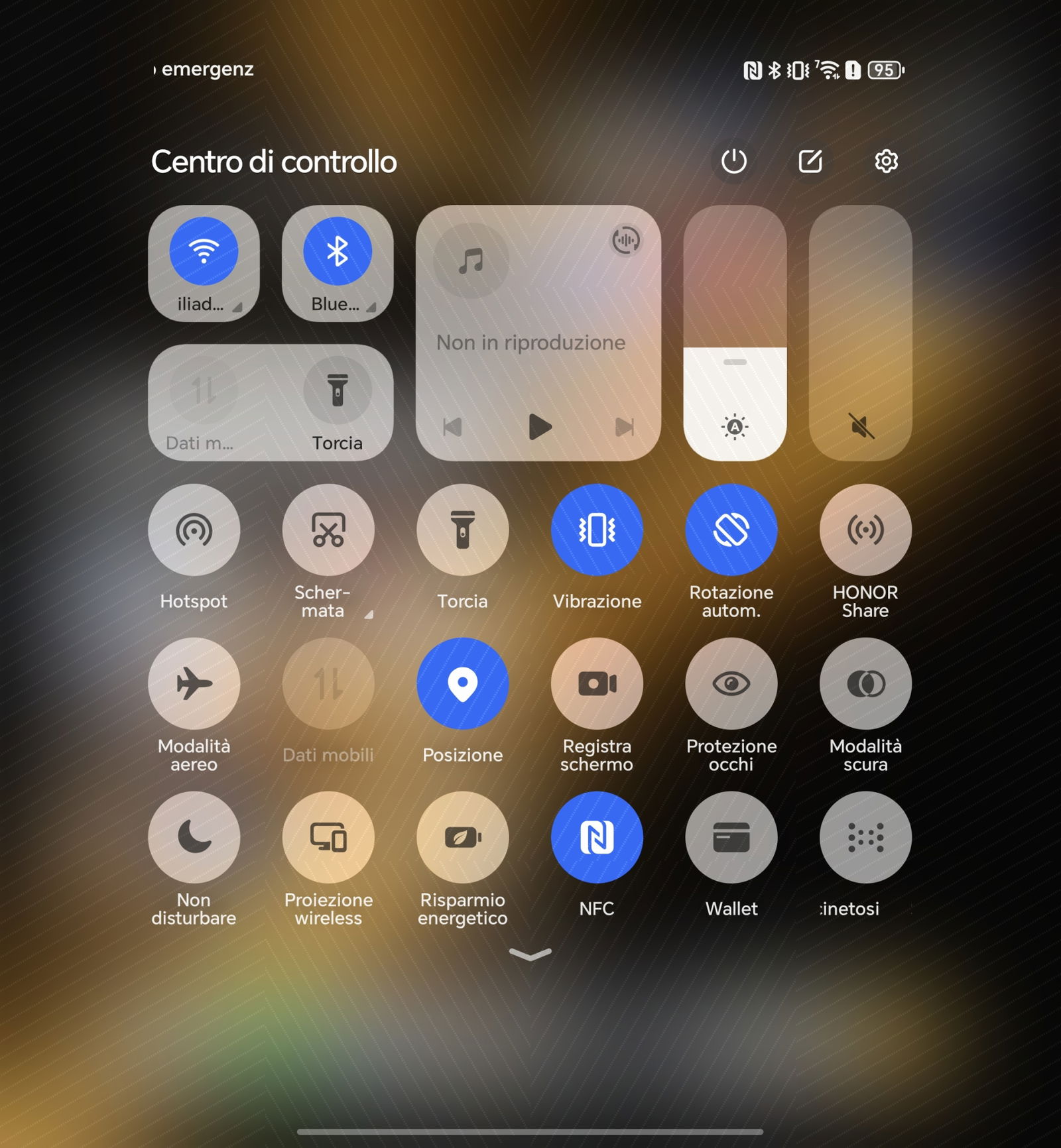Viewport: 1061px width, 1148px height.
Task: Turn off the Bluetooth tile
Action: click(338, 251)
